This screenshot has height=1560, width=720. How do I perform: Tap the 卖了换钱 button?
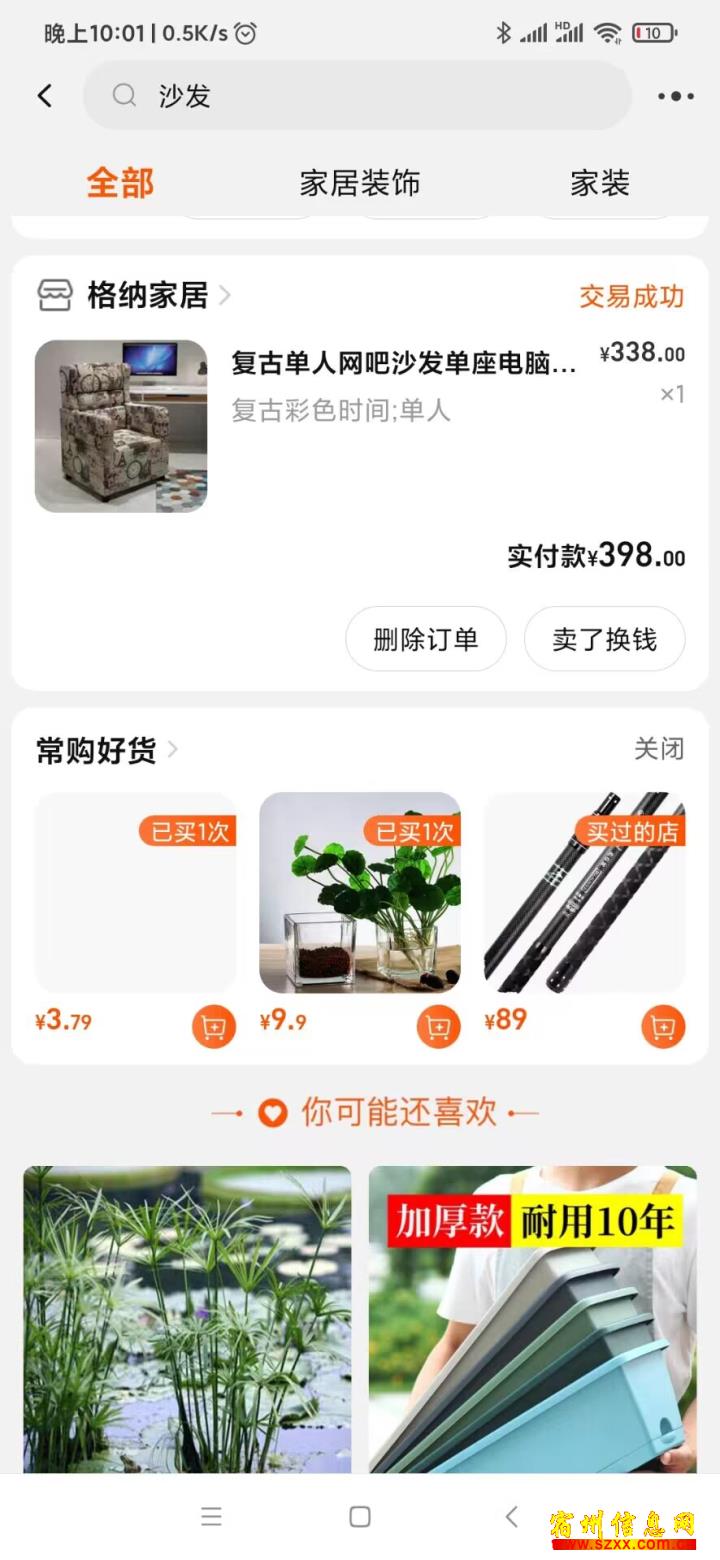coord(605,639)
